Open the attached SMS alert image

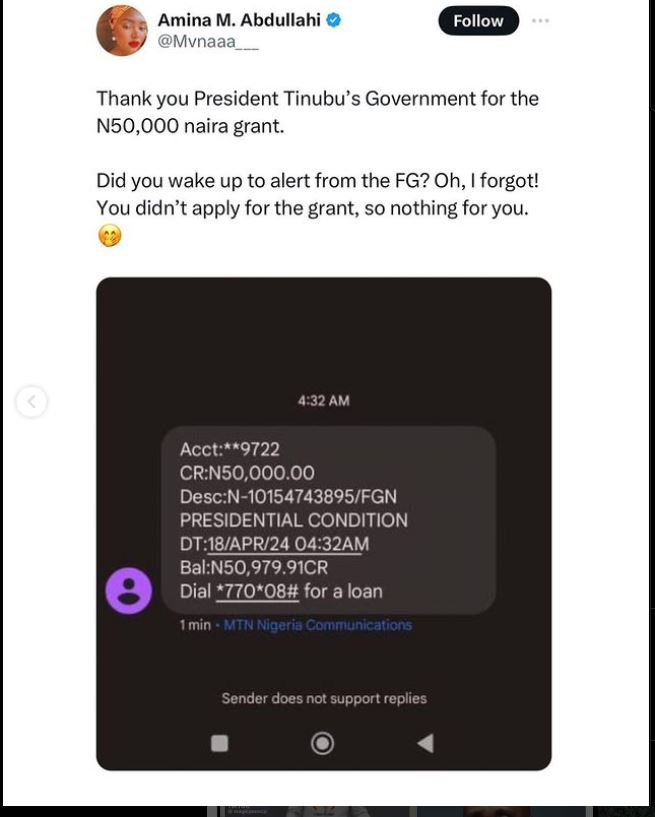323,523
